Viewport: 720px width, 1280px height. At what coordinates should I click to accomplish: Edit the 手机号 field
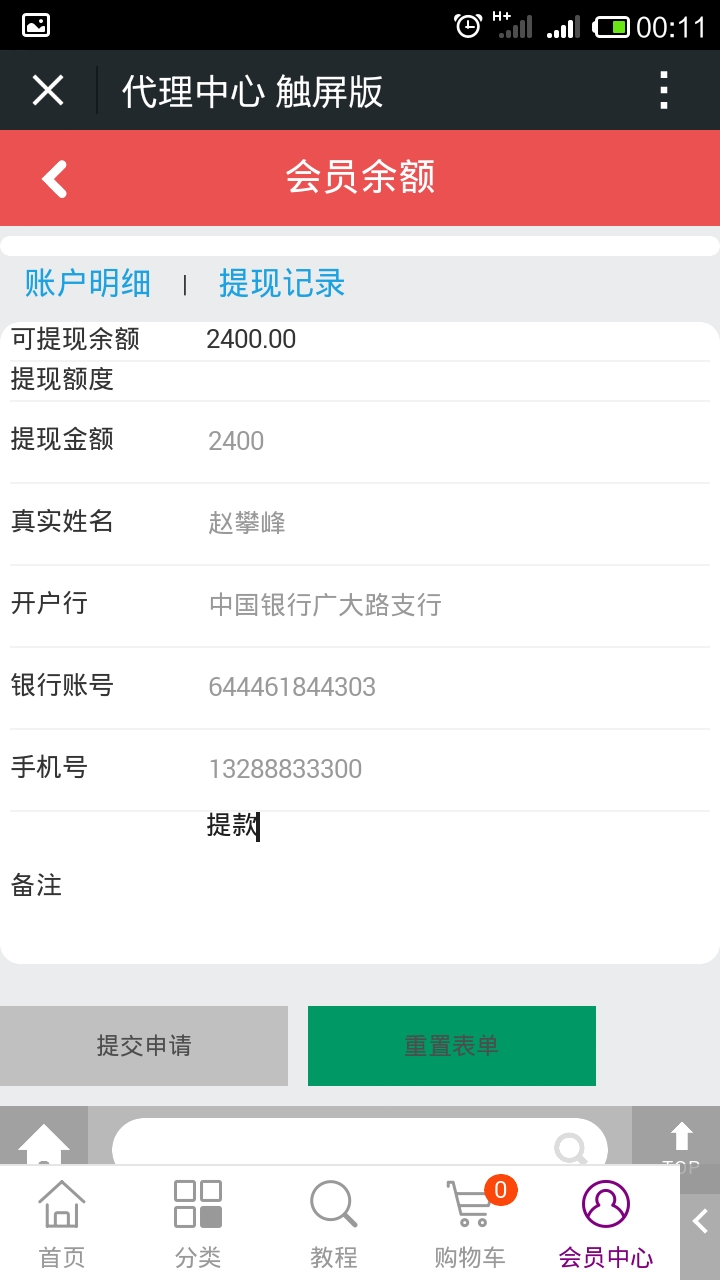point(450,769)
